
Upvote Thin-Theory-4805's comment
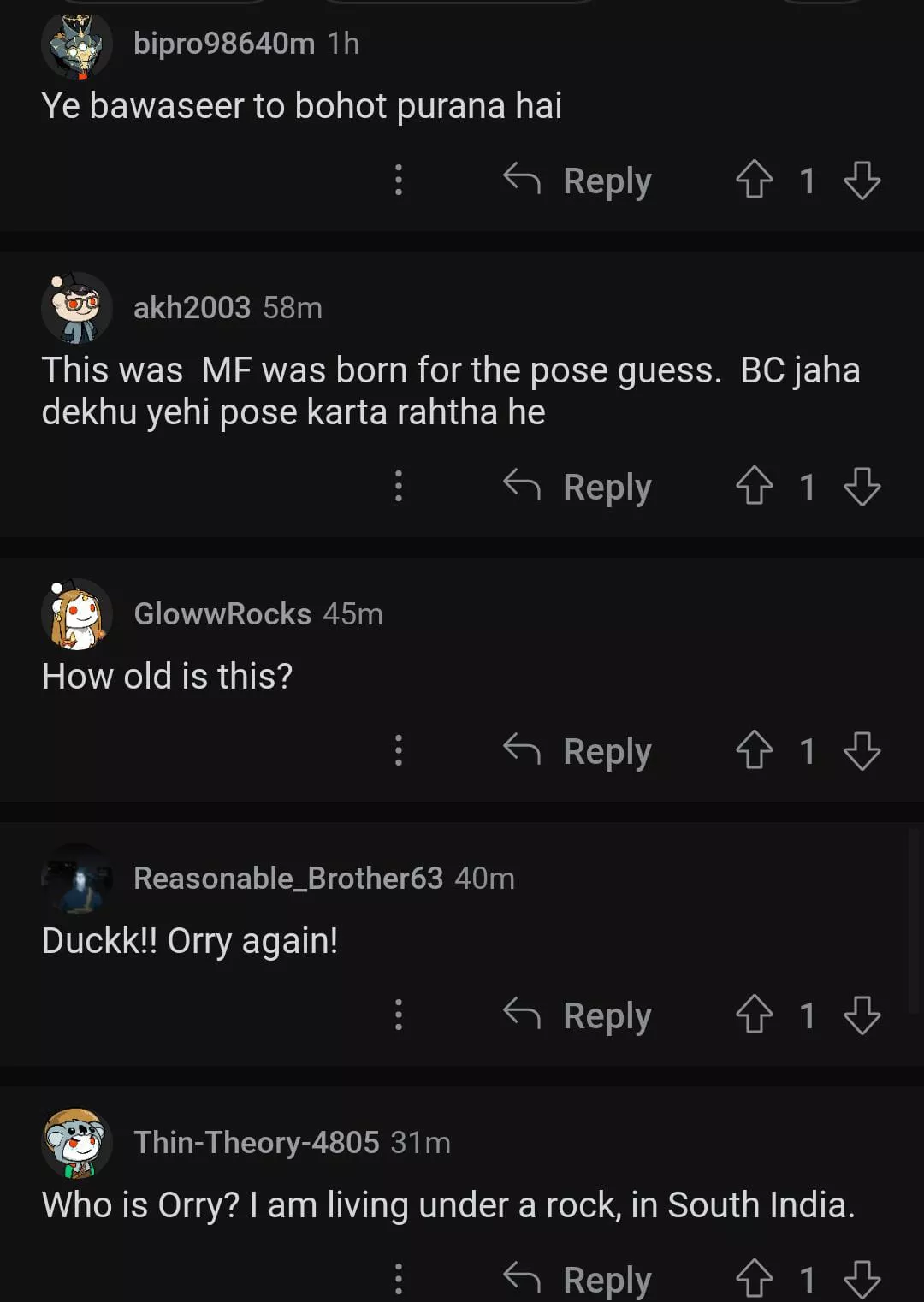coord(754,1280)
